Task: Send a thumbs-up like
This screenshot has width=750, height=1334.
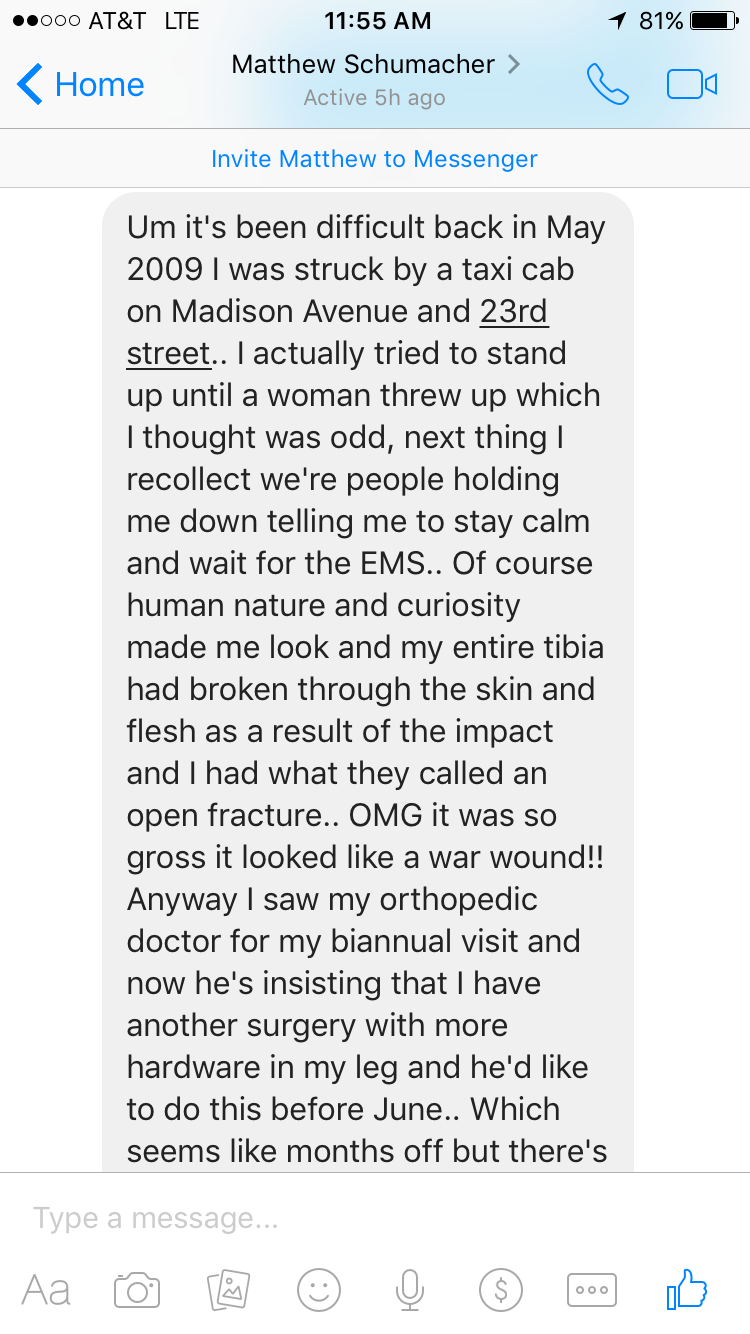Action: click(687, 1289)
